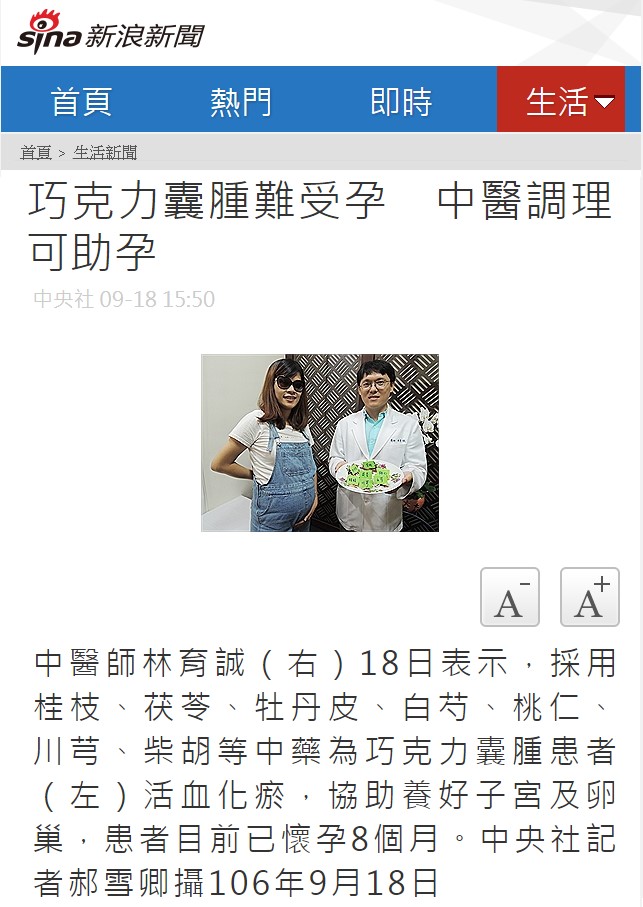Increase article font size
The image size is (643, 907).
point(589,597)
